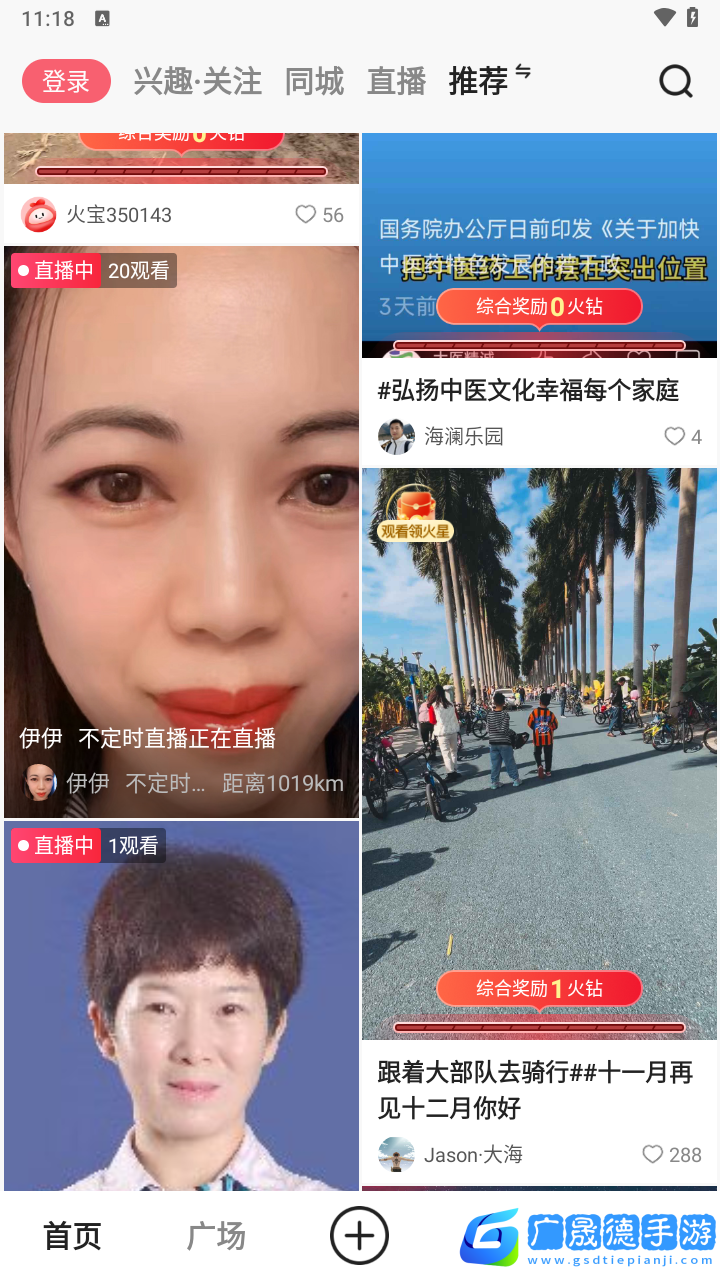
Task: View 海澜乐园's profile avatar
Action: tap(396, 436)
